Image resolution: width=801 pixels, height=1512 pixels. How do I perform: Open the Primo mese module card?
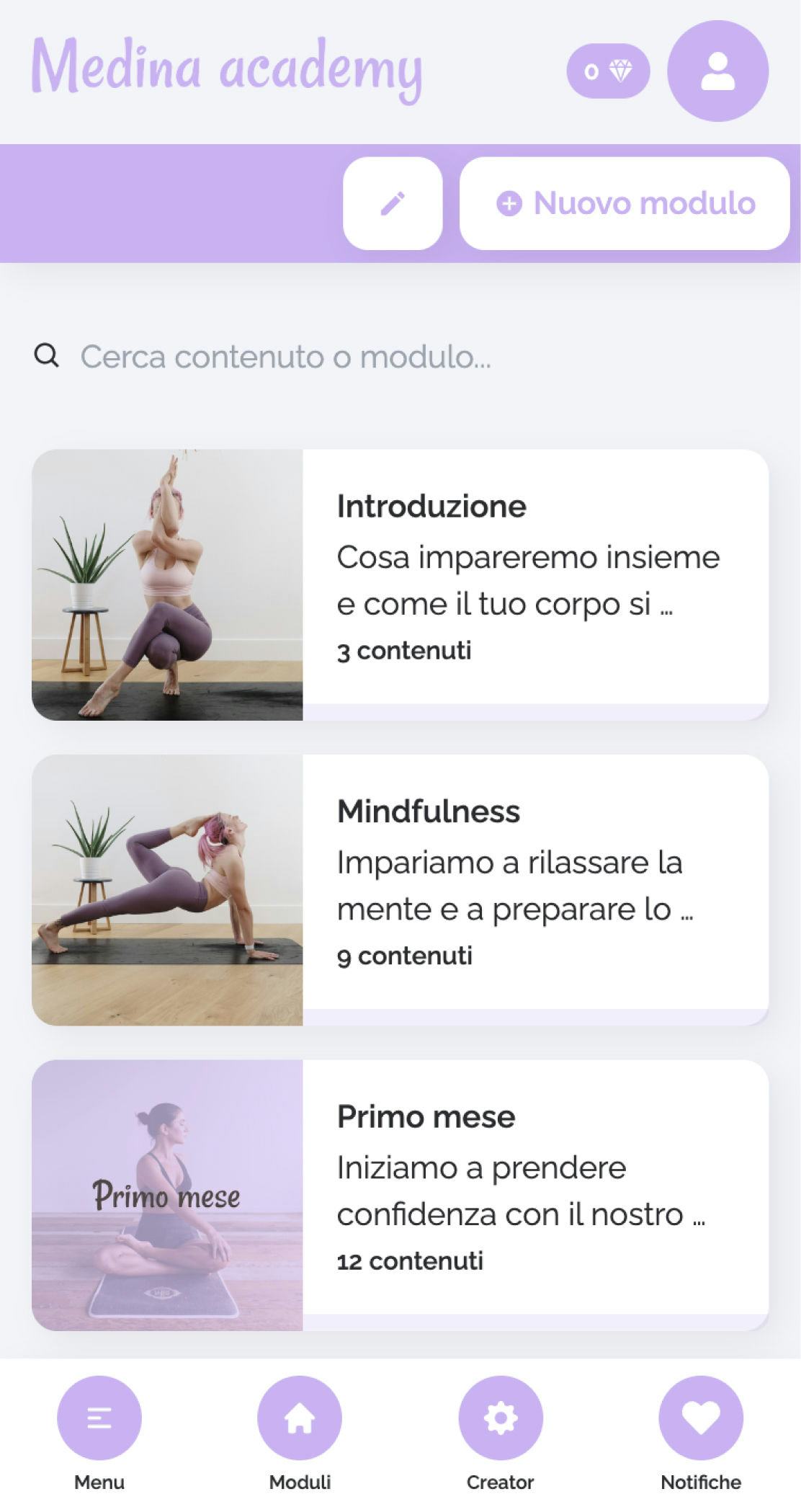(400, 1194)
